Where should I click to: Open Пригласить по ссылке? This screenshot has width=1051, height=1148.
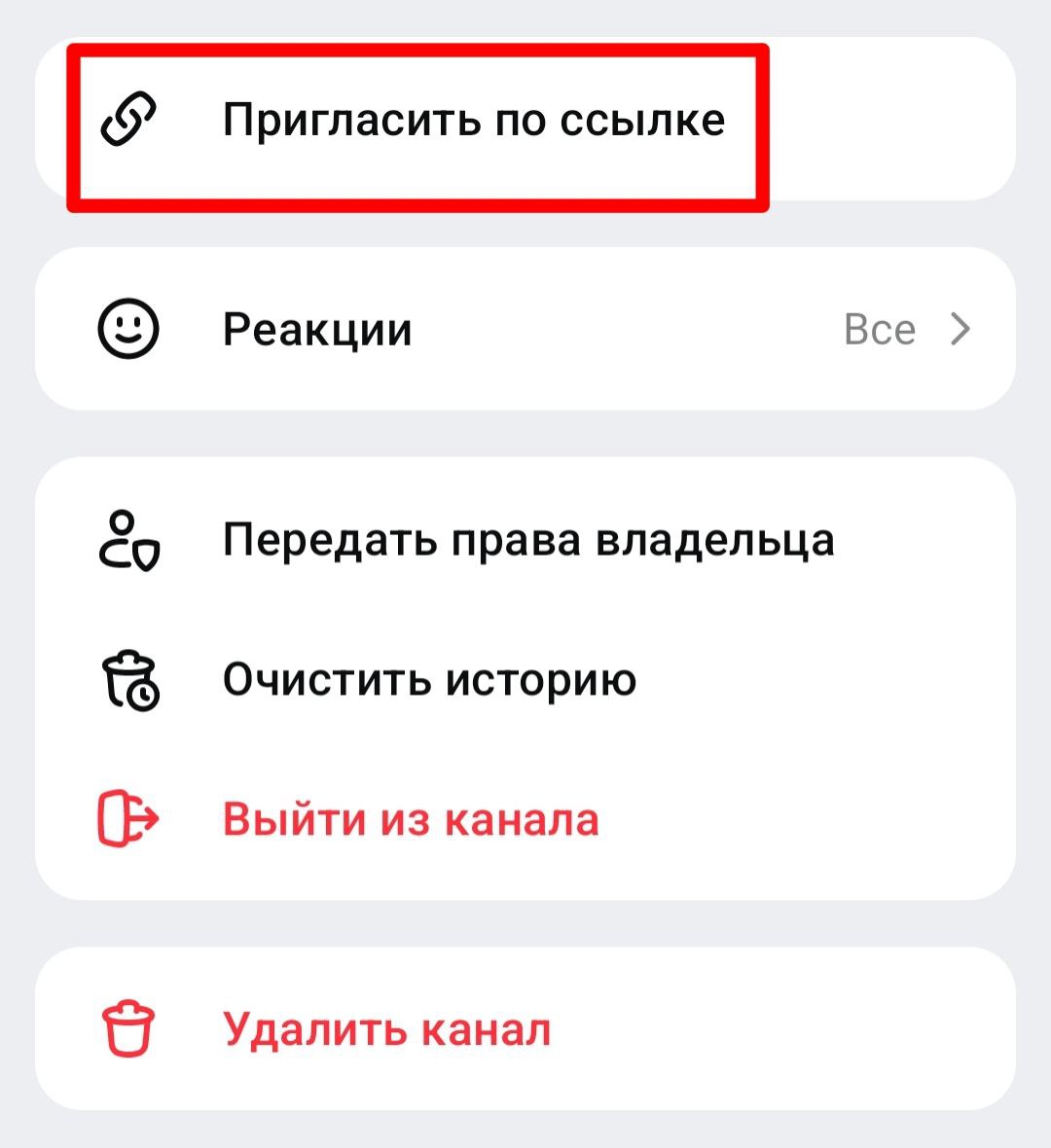click(x=473, y=121)
